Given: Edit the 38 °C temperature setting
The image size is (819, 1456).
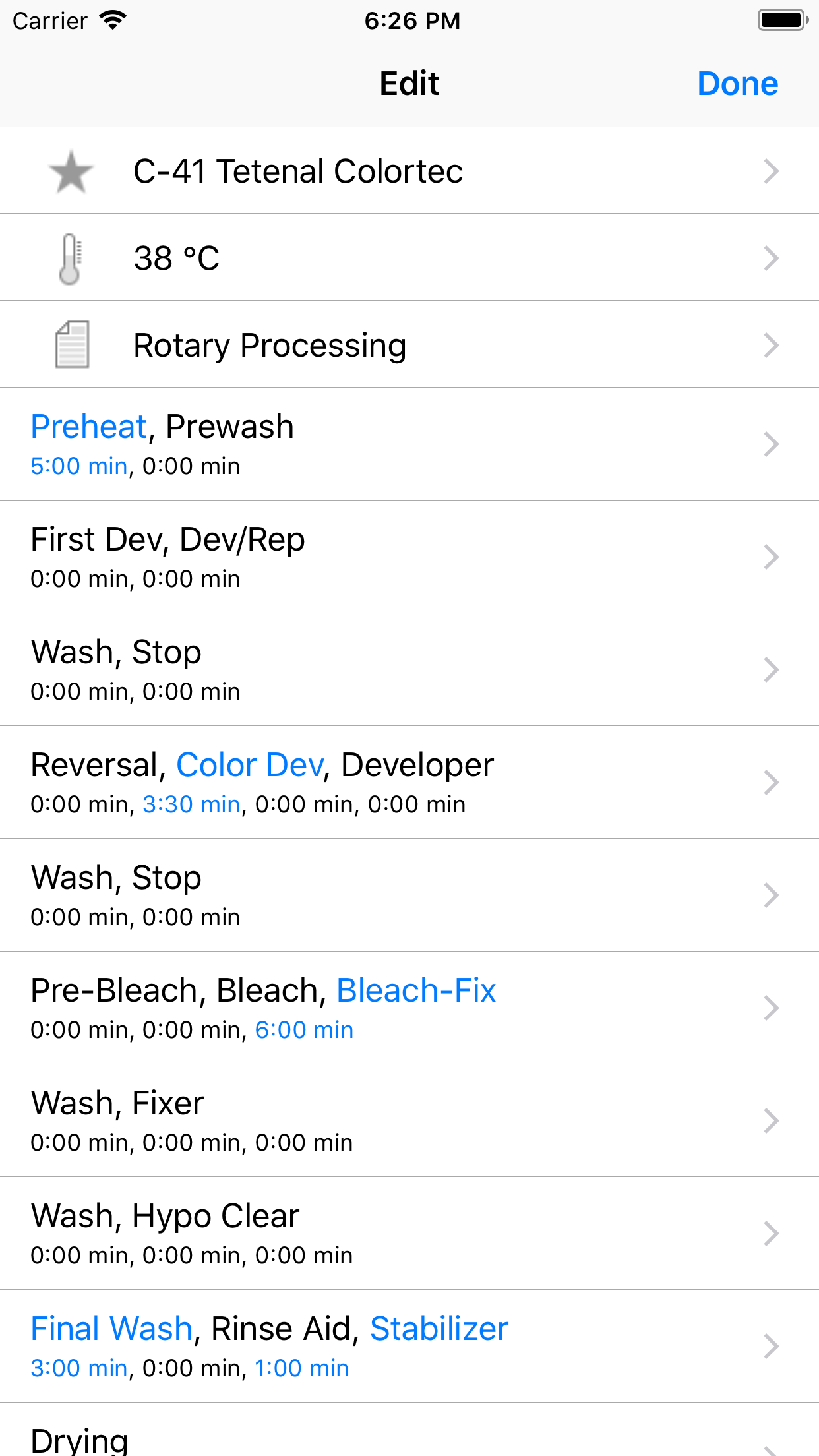Looking at the screenshot, I should 409,258.
